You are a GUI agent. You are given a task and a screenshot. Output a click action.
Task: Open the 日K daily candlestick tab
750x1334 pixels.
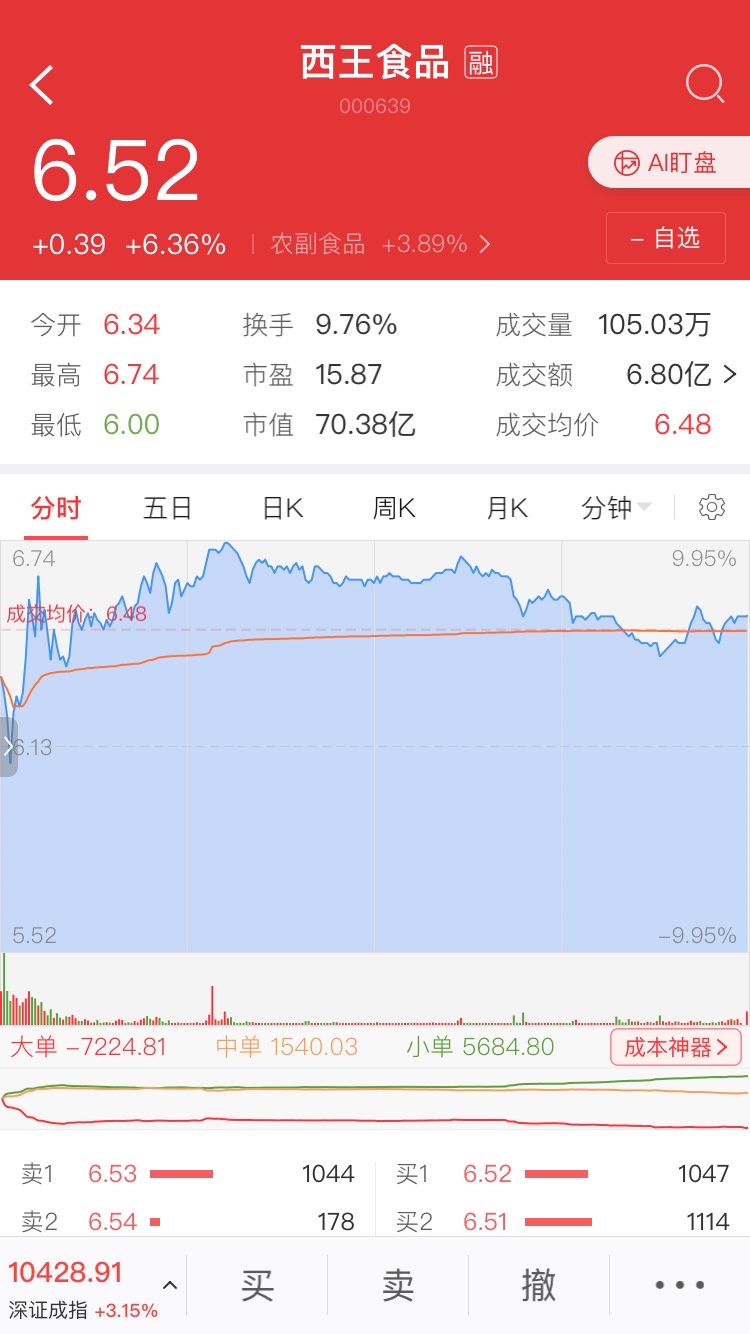click(x=281, y=507)
